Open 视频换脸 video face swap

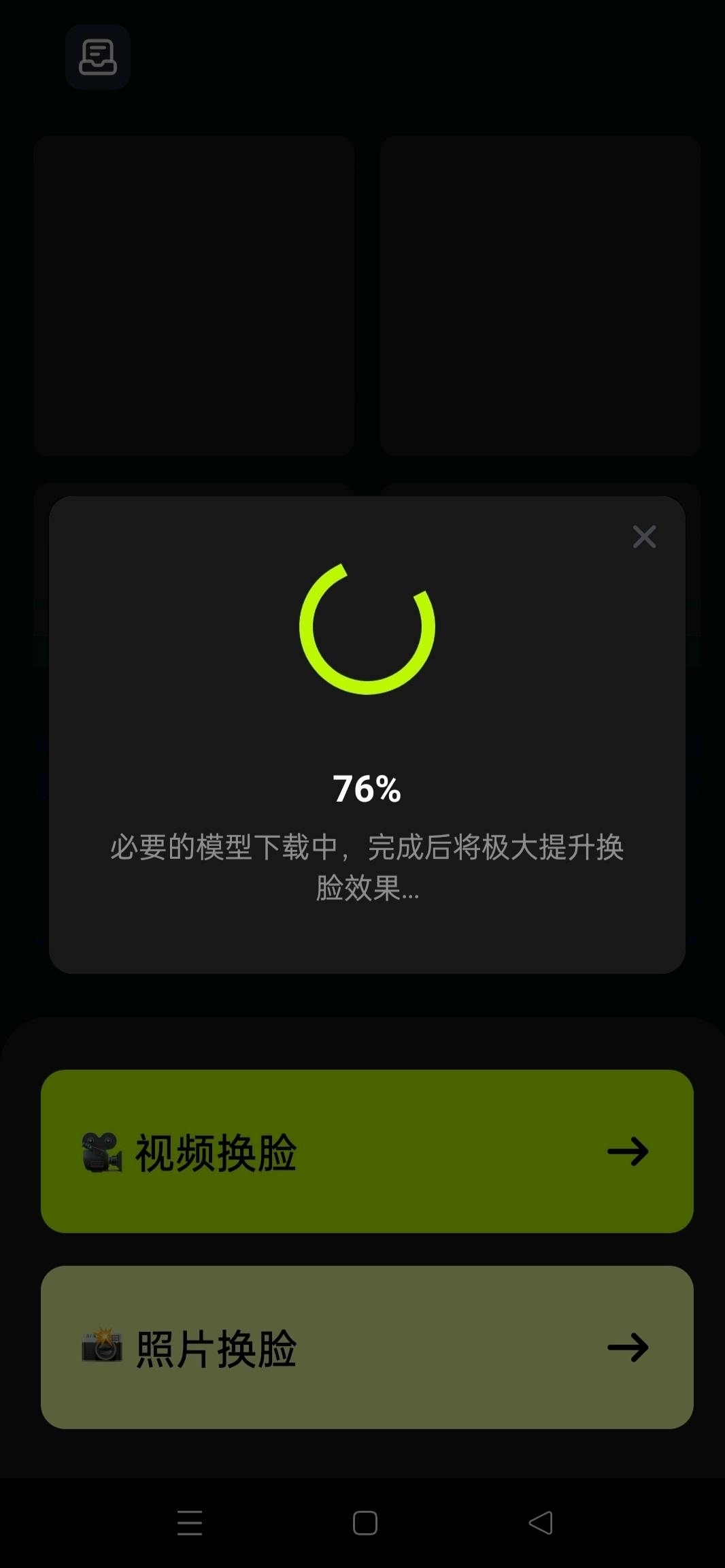tap(367, 1151)
